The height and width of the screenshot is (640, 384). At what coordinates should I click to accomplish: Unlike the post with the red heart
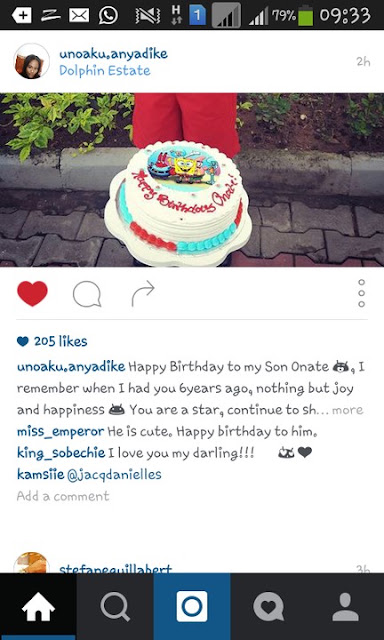(32, 293)
